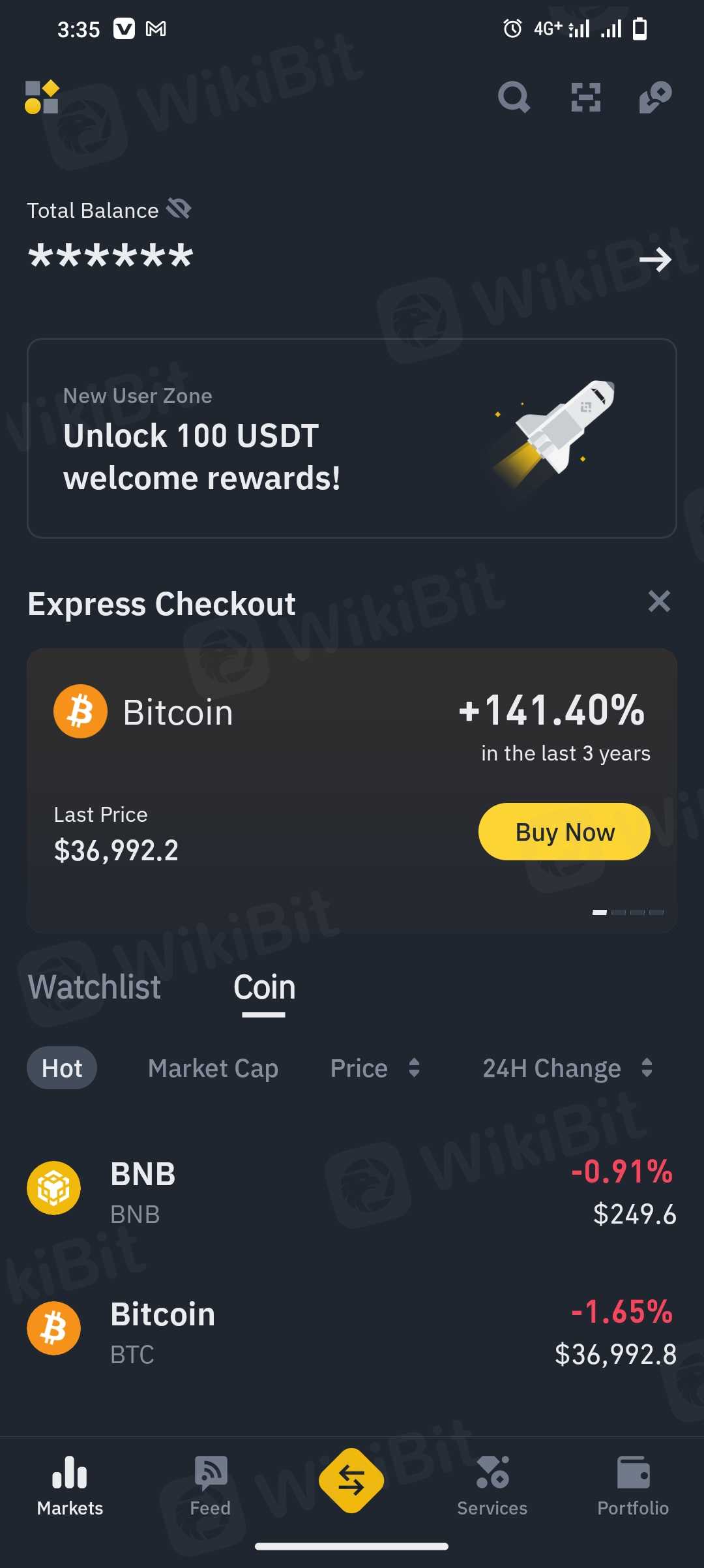The height and width of the screenshot is (1568, 704).
Task: Sort coins by Market Cap
Action: (213, 1068)
